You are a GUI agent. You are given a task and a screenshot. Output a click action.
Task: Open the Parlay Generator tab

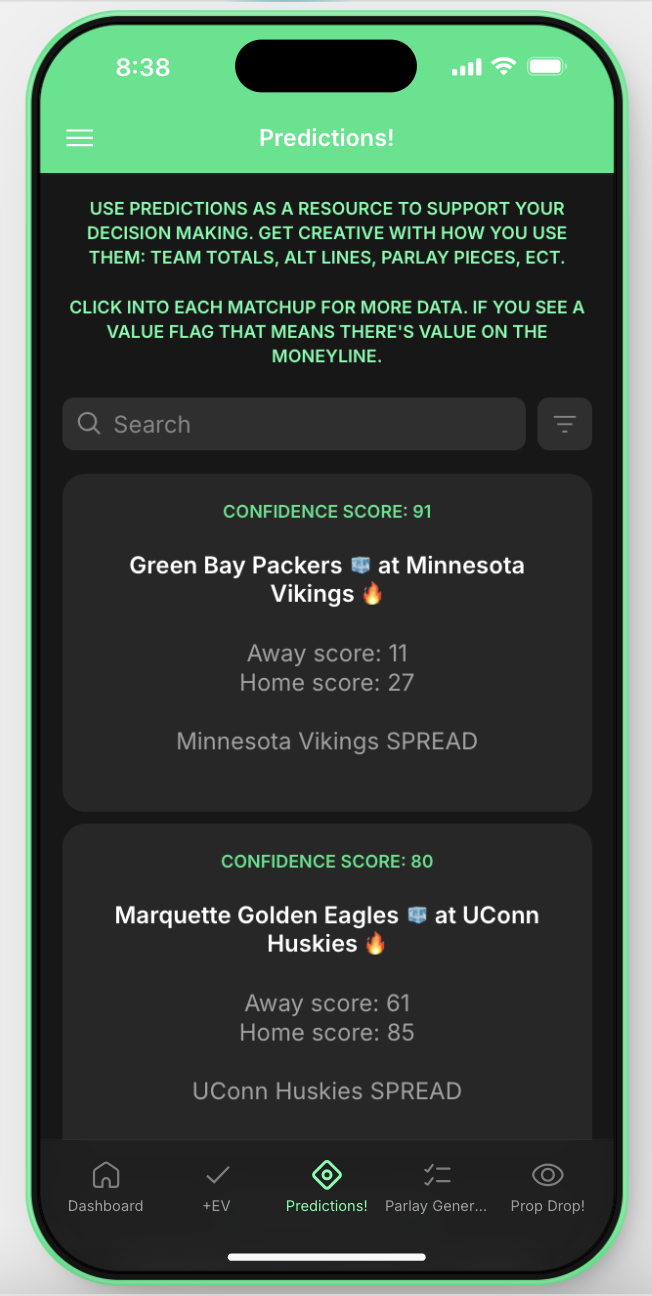click(x=437, y=1187)
